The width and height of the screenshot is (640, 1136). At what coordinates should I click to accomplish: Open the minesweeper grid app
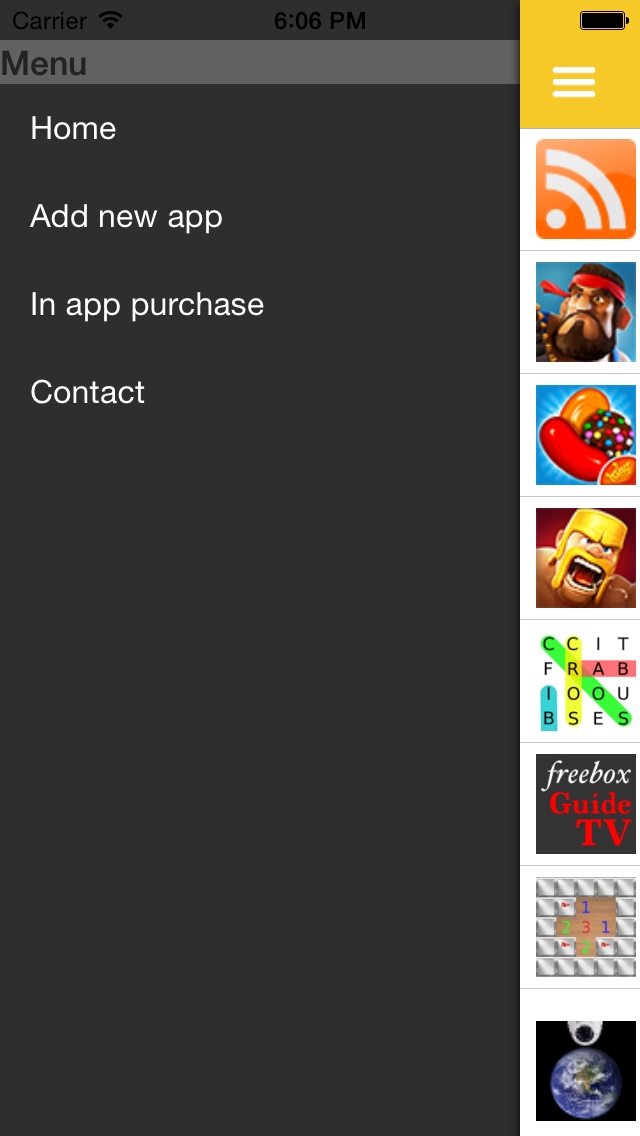(x=585, y=927)
